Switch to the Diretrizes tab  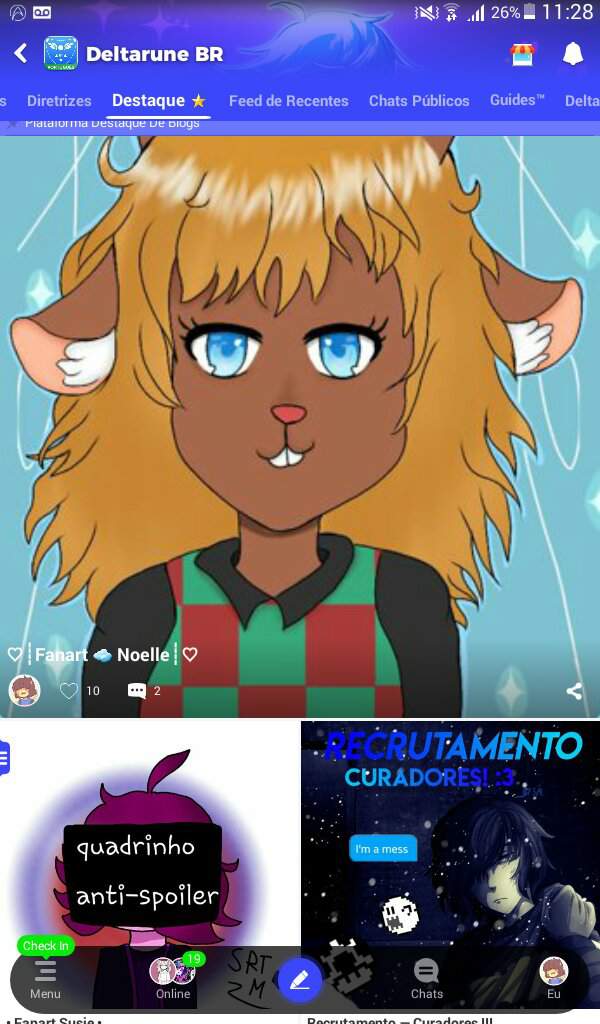point(59,101)
